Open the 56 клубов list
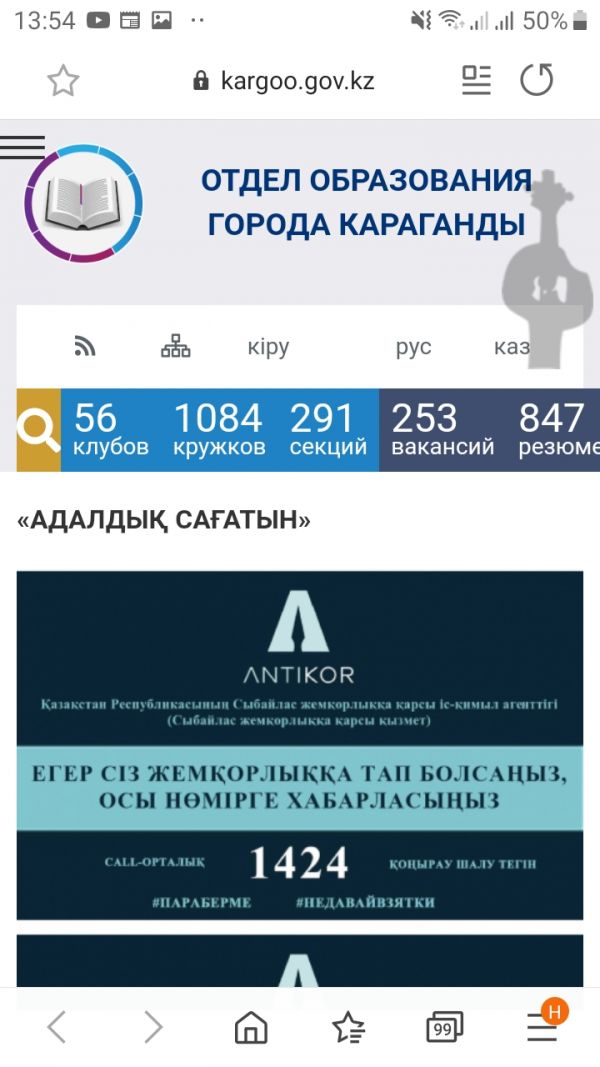Image resolution: width=600 pixels, height=1067 pixels. 110,430
